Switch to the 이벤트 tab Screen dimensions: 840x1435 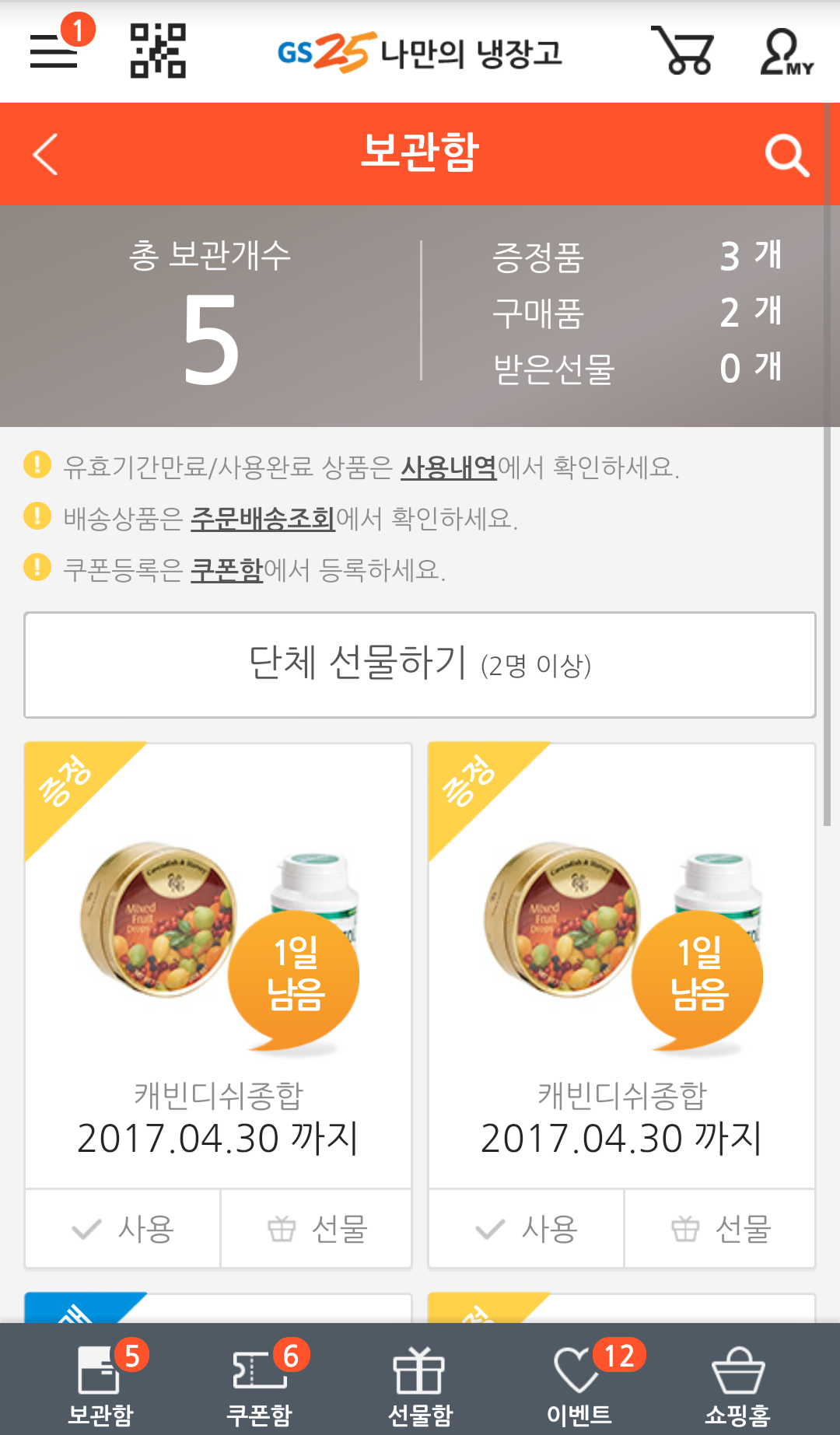pyautogui.click(x=579, y=1382)
